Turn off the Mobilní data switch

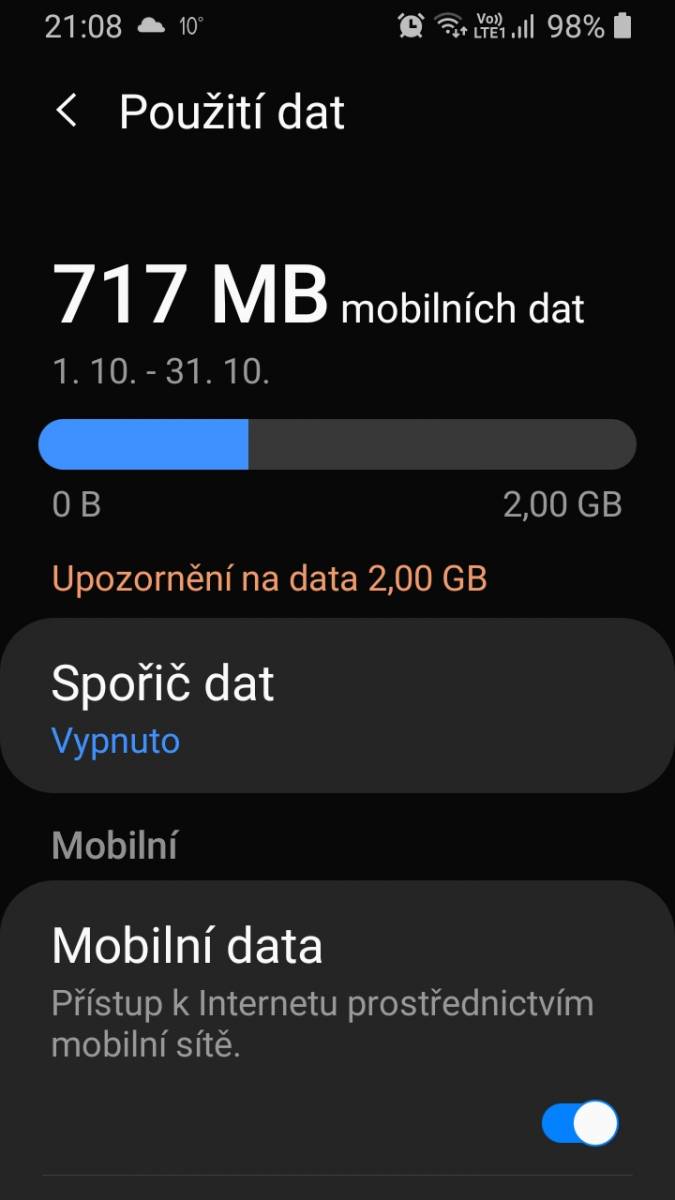[580, 1123]
